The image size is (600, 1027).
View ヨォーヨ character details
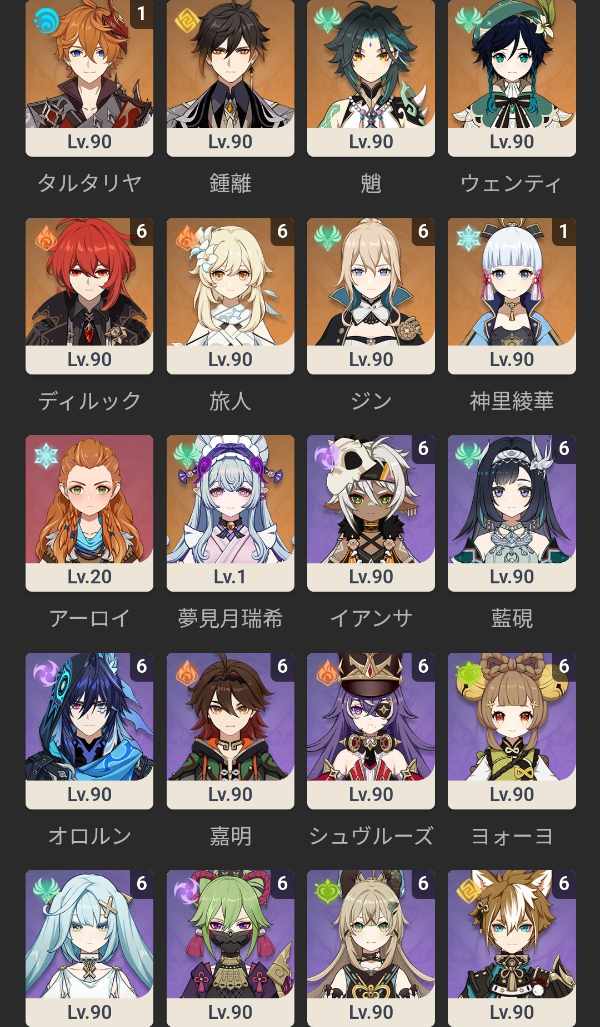click(x=512, y=728)
